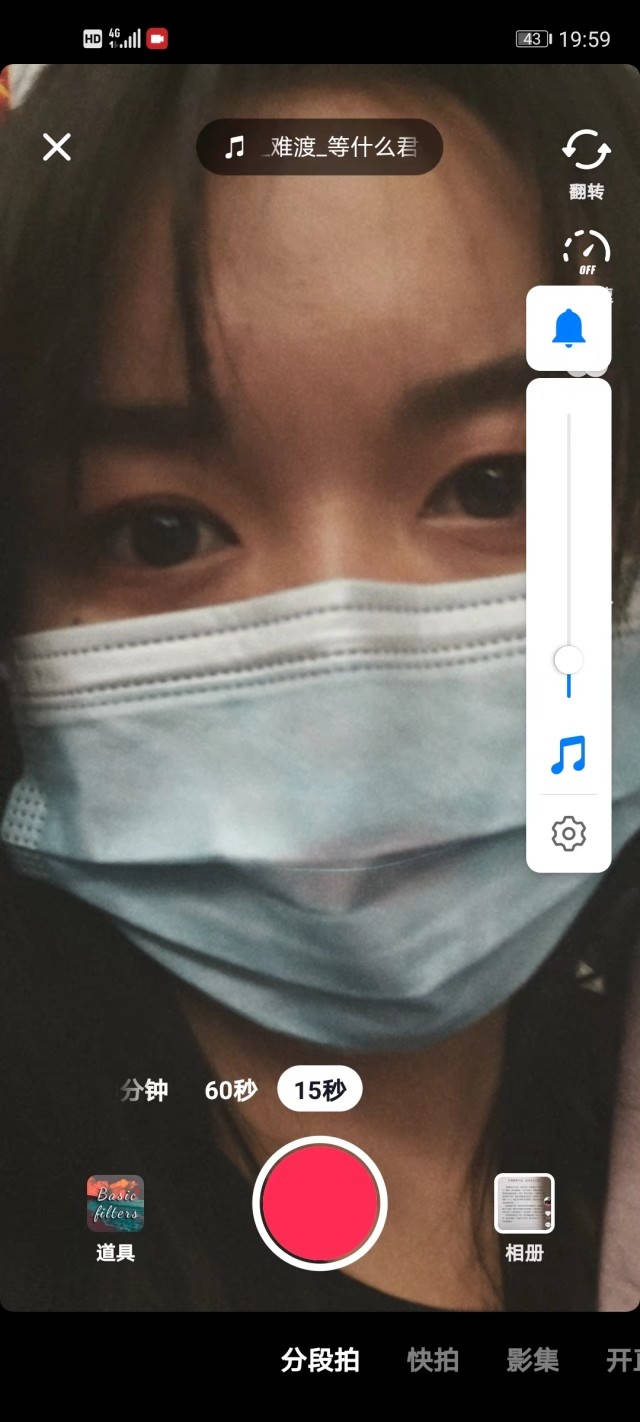The image size is (640, 1422).
Task: Select the 15秒 duration option
Action: click(x=320, y=1090)
